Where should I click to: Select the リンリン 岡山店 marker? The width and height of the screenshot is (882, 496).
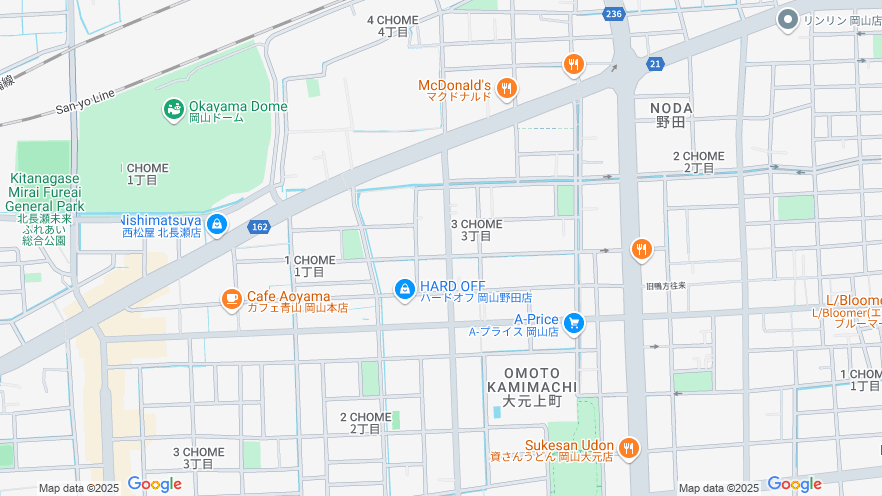coord(788,19)
